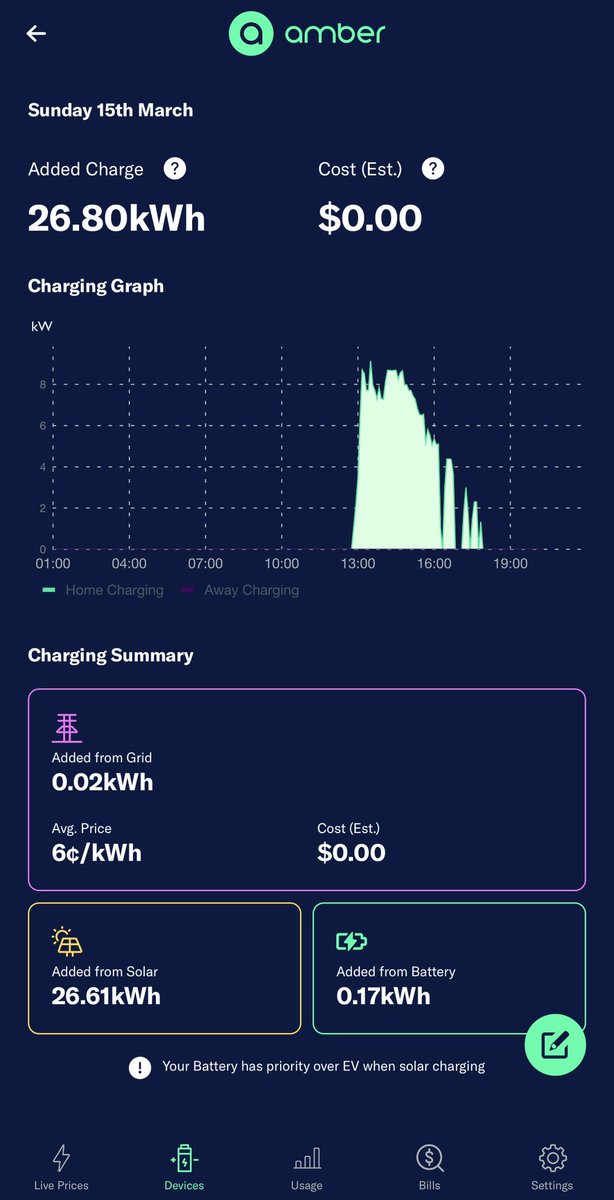View the Bills tab
This screenshot has width=614, height=1200.
tap(429, 1167)
